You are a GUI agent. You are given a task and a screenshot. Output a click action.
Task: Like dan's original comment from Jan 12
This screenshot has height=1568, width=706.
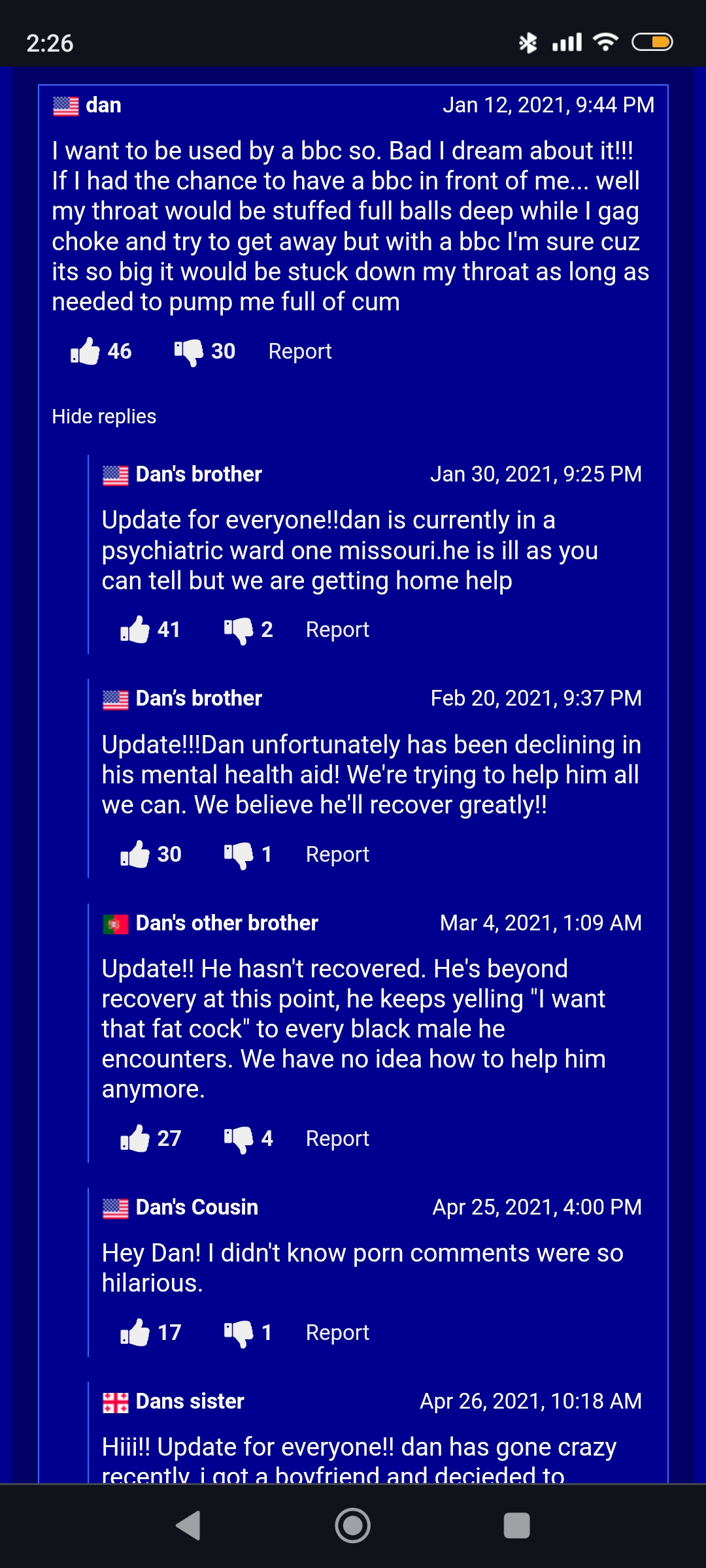[x=86, y=351]
